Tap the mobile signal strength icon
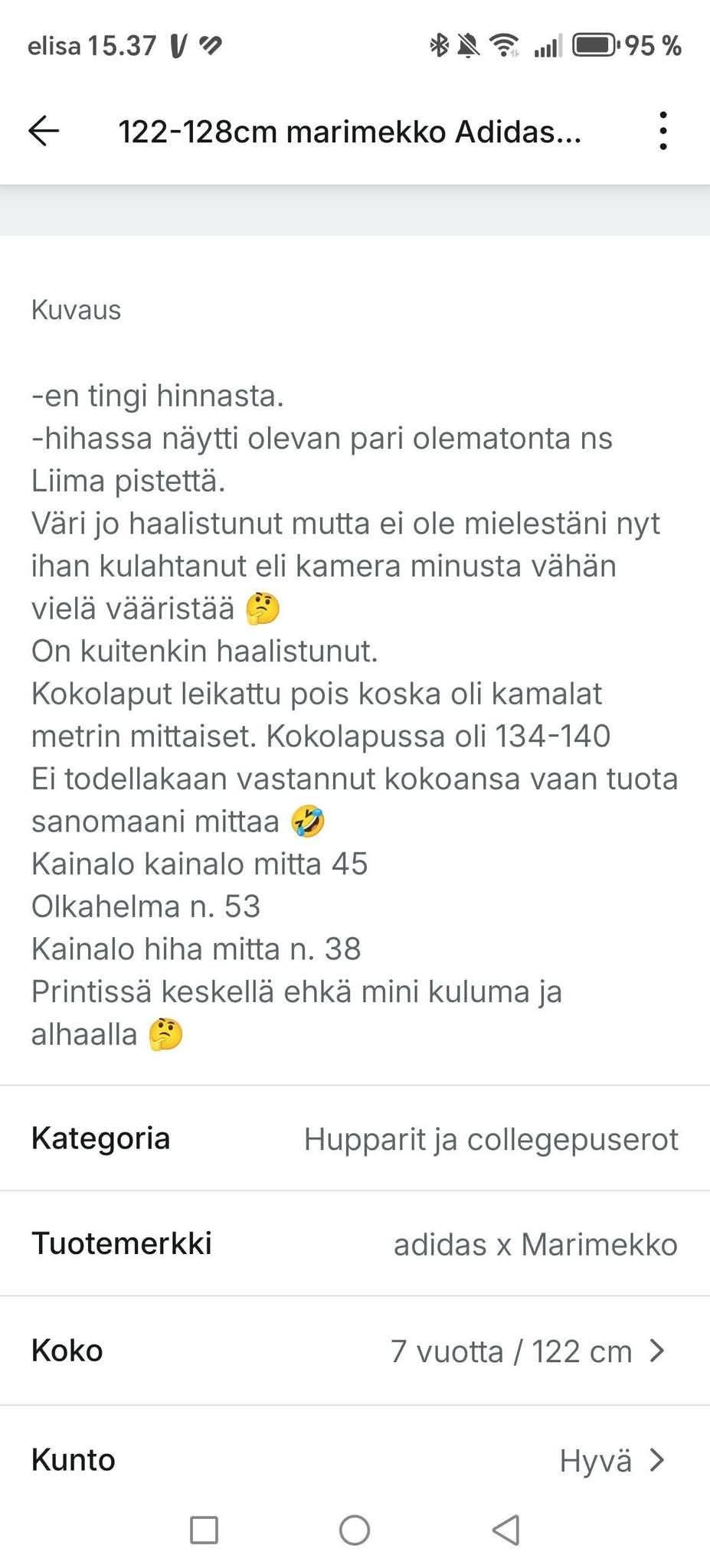Image resolution: width=710 pixels, height=1568 pixels. pyautogui.click(x=547, y=45)
